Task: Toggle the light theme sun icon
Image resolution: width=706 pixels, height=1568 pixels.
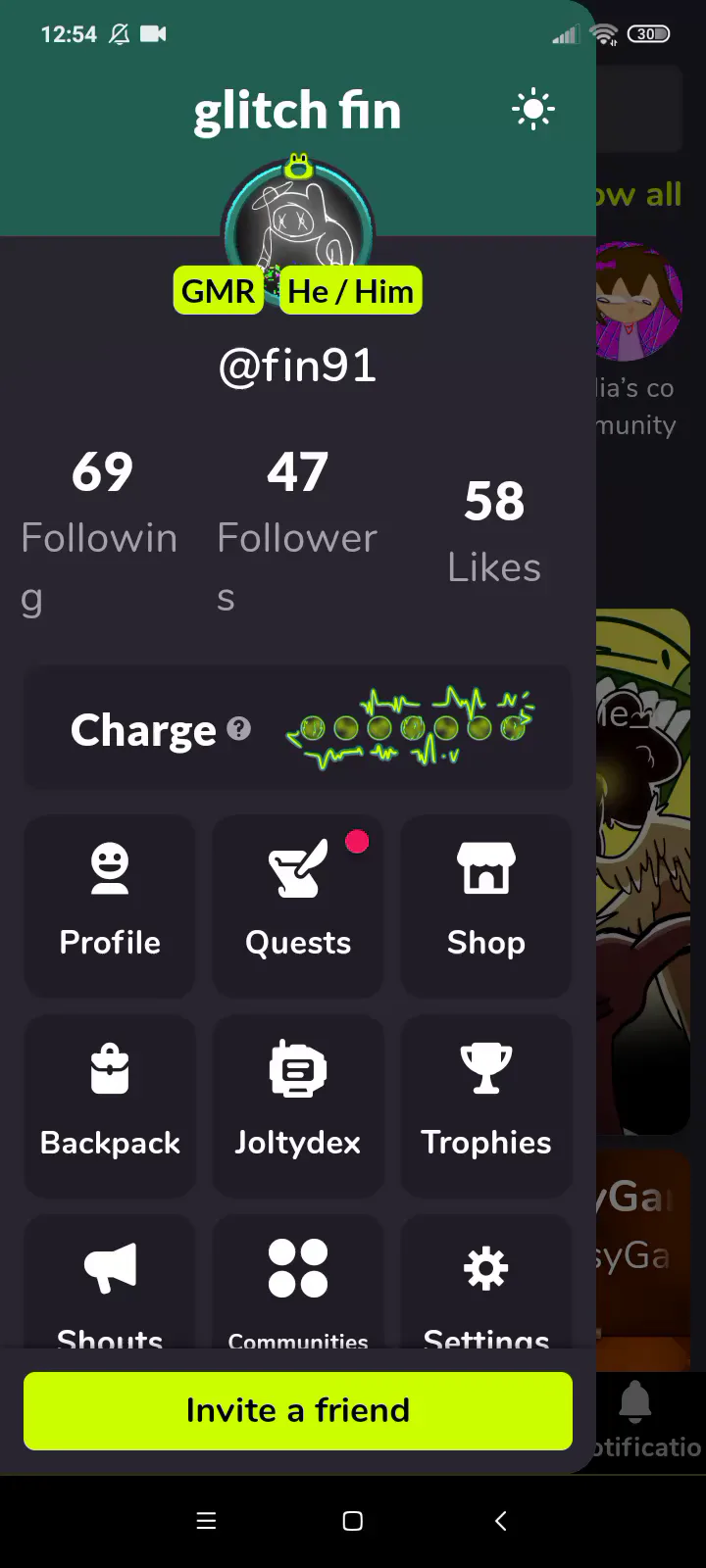Action: (532, 110)
